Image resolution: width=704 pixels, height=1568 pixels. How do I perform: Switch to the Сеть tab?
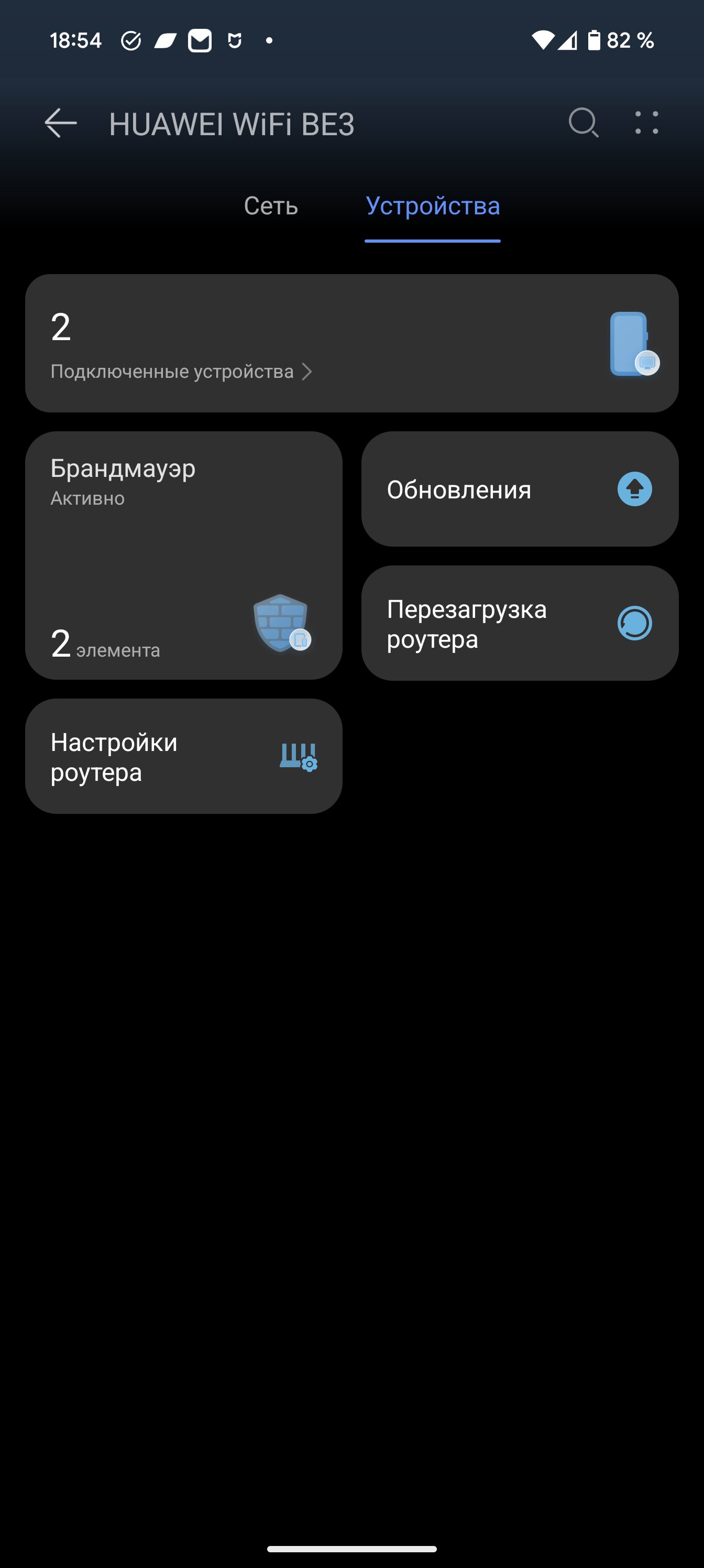click(271, 206)
